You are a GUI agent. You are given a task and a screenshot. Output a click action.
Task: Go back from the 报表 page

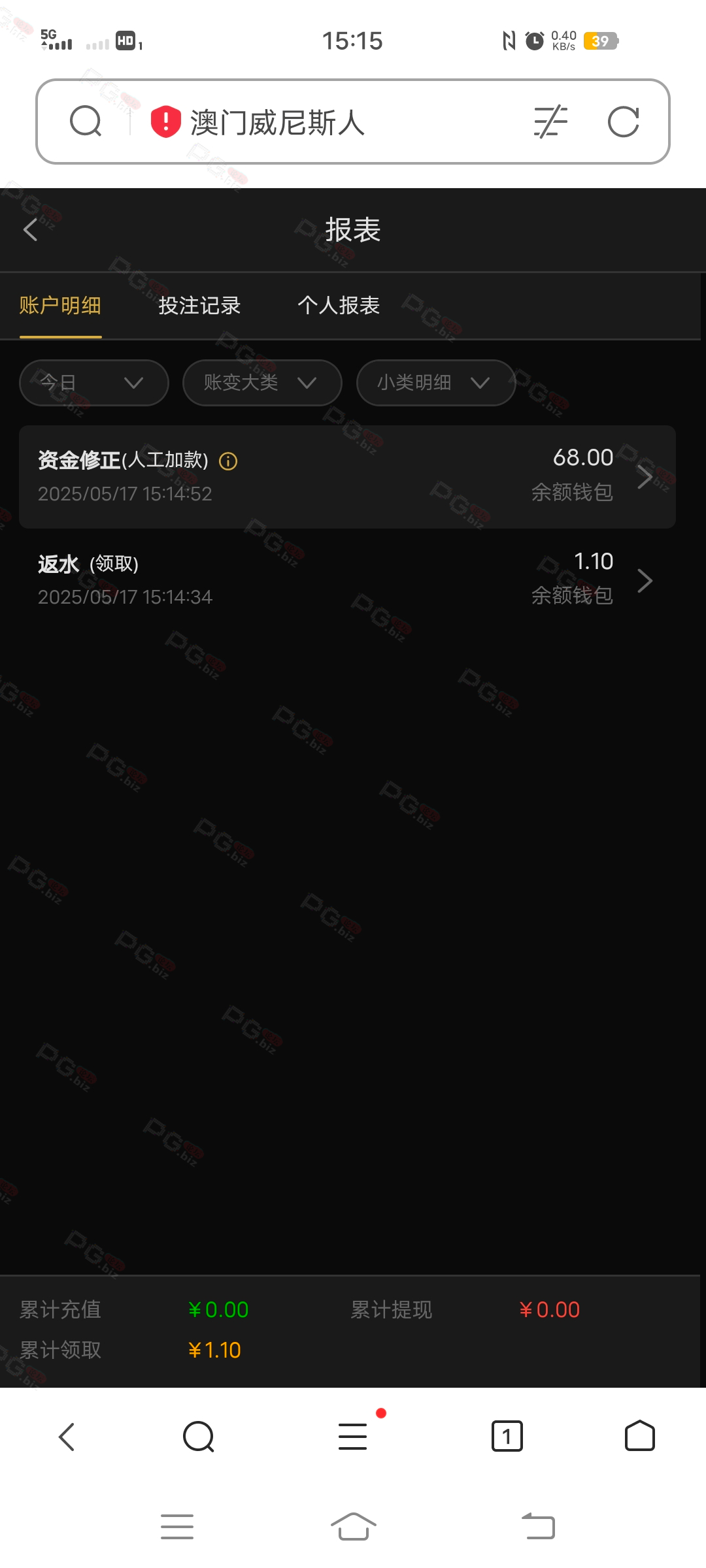[30, 230]
